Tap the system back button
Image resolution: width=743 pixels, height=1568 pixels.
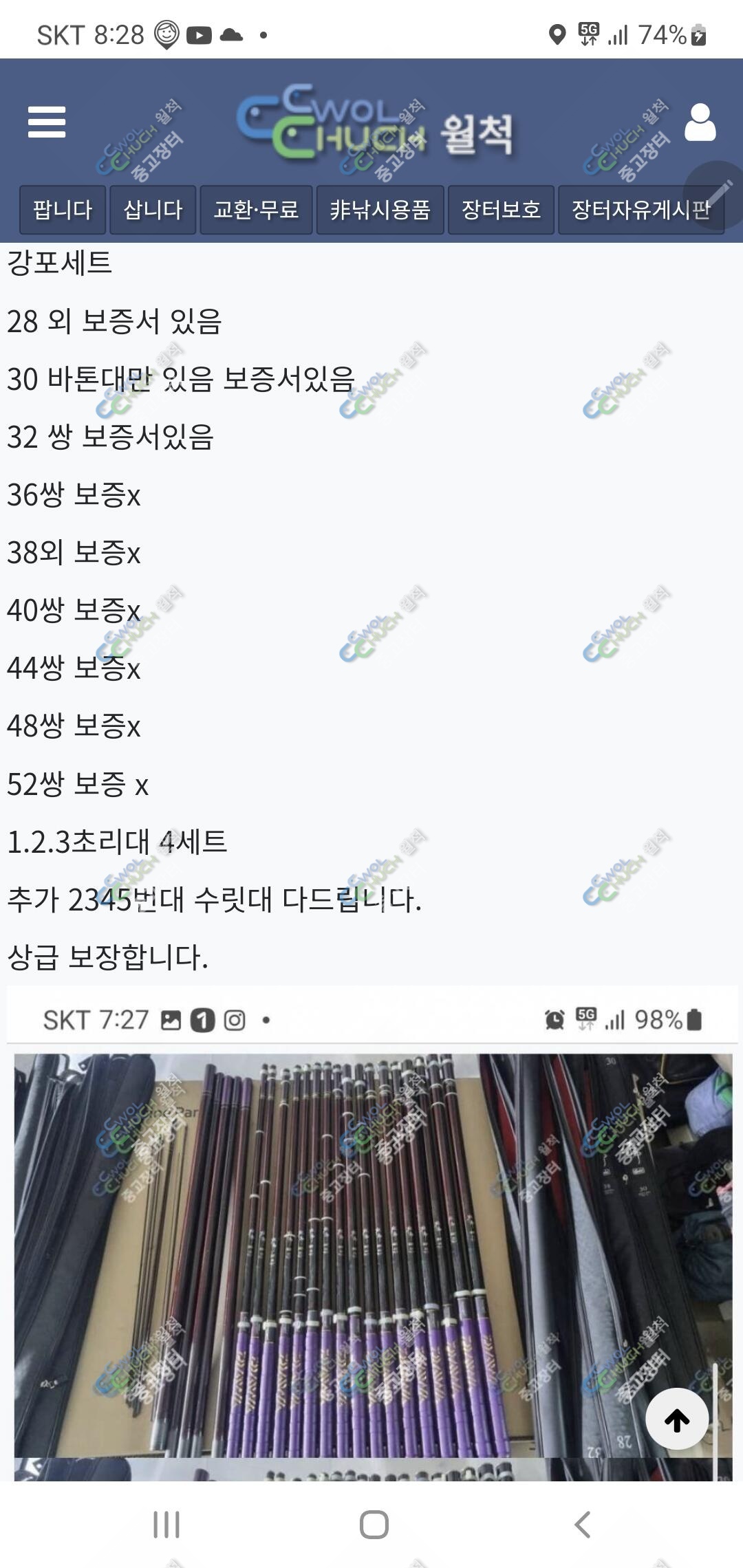point(582,1525)
